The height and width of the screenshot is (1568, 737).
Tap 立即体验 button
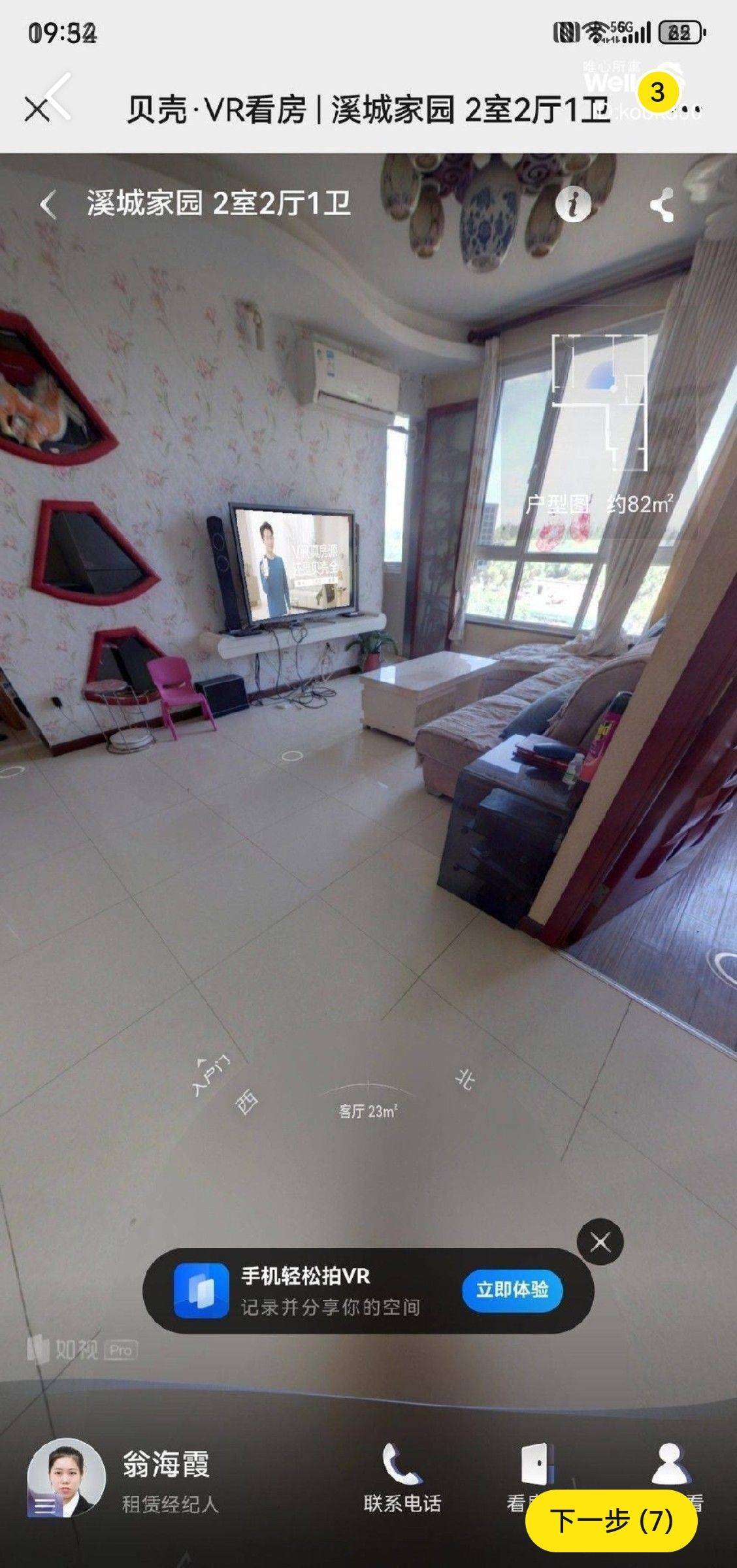tap(512, 1290)
